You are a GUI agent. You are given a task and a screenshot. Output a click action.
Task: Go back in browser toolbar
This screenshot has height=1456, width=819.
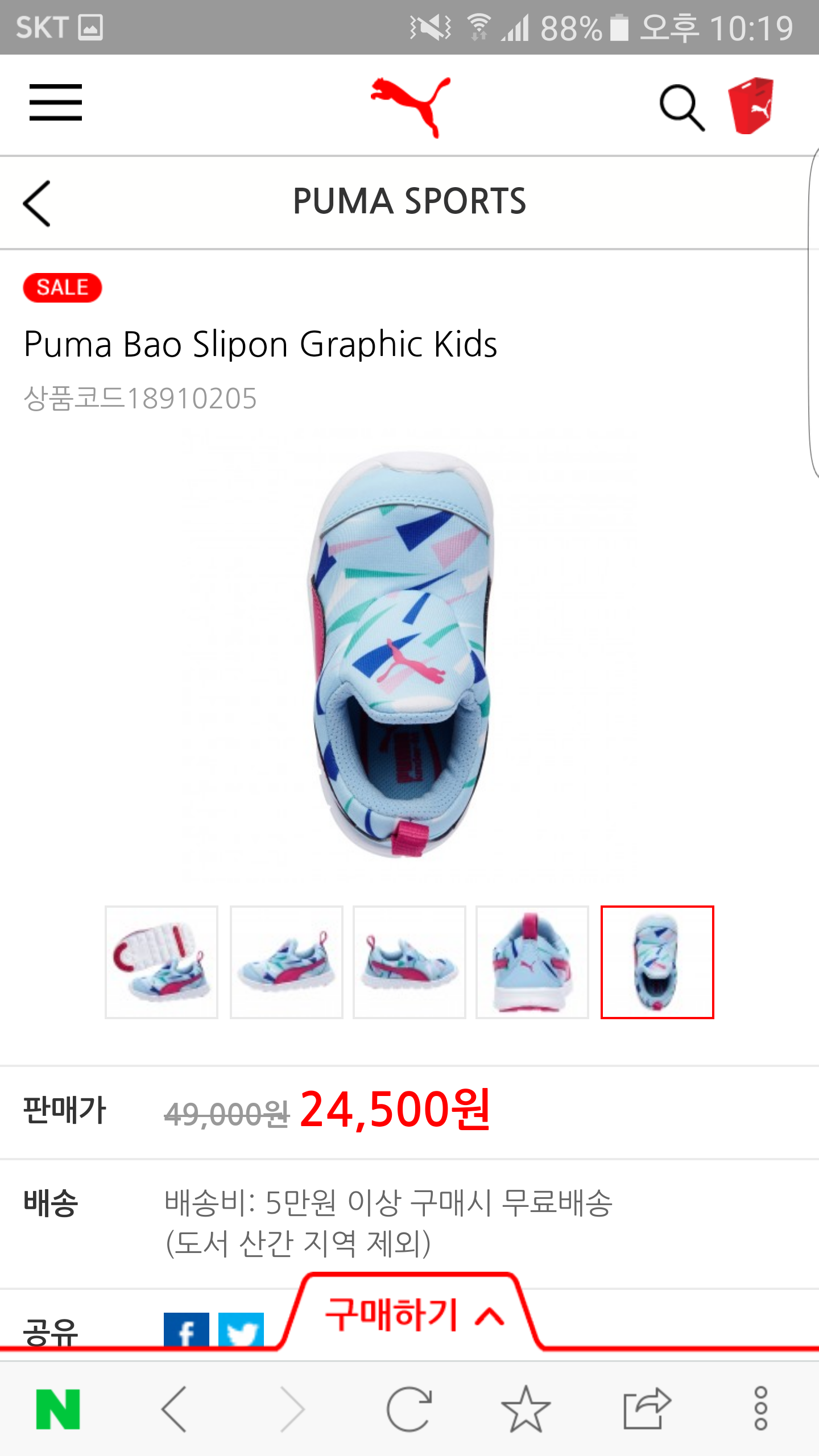[x=175, y=1409]
